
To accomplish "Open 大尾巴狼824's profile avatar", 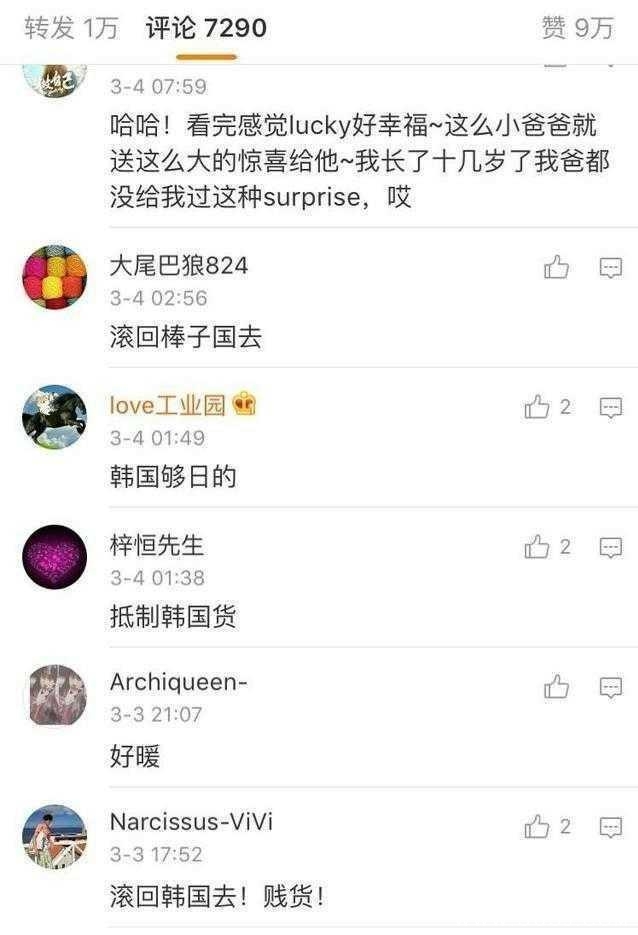I will [55, 277].
